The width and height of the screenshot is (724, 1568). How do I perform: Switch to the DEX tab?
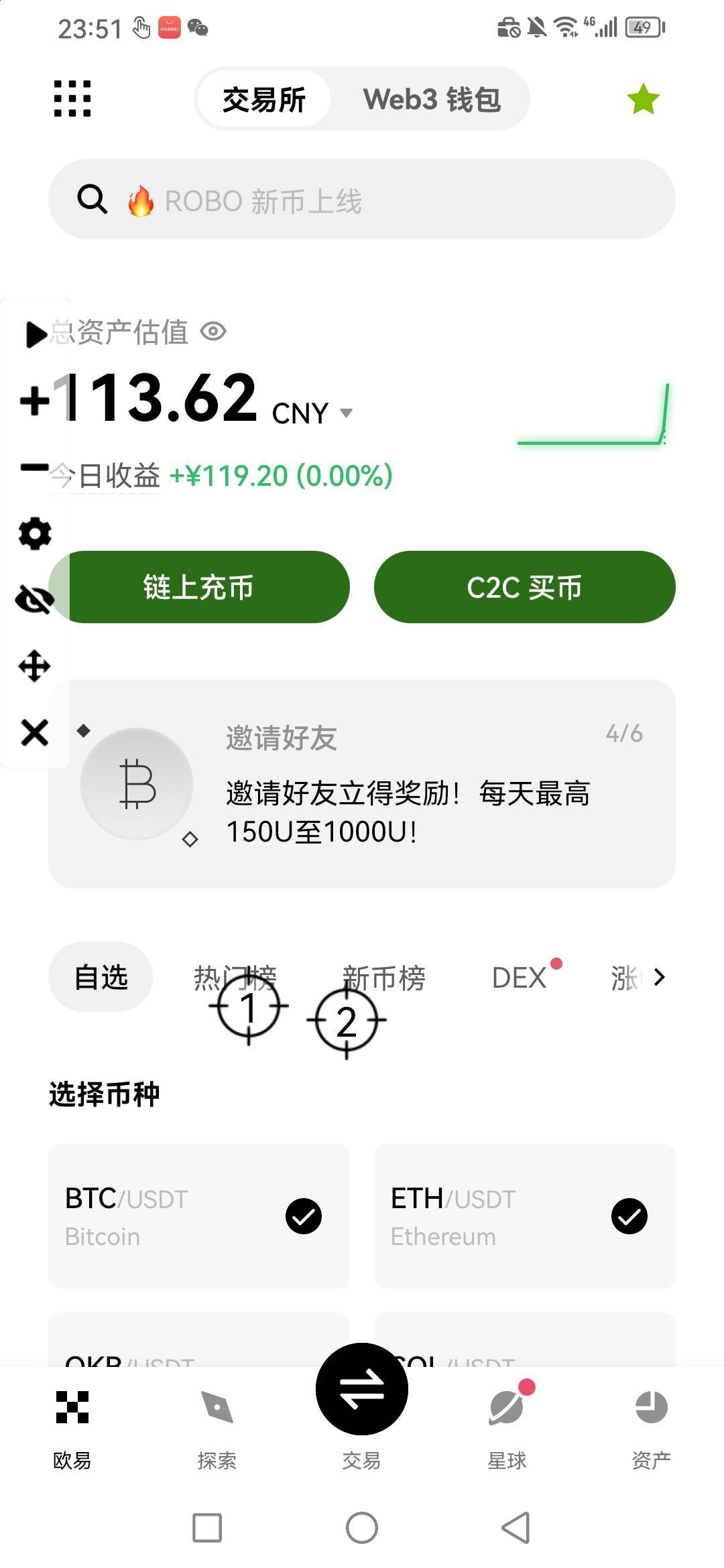coord(520,978)
